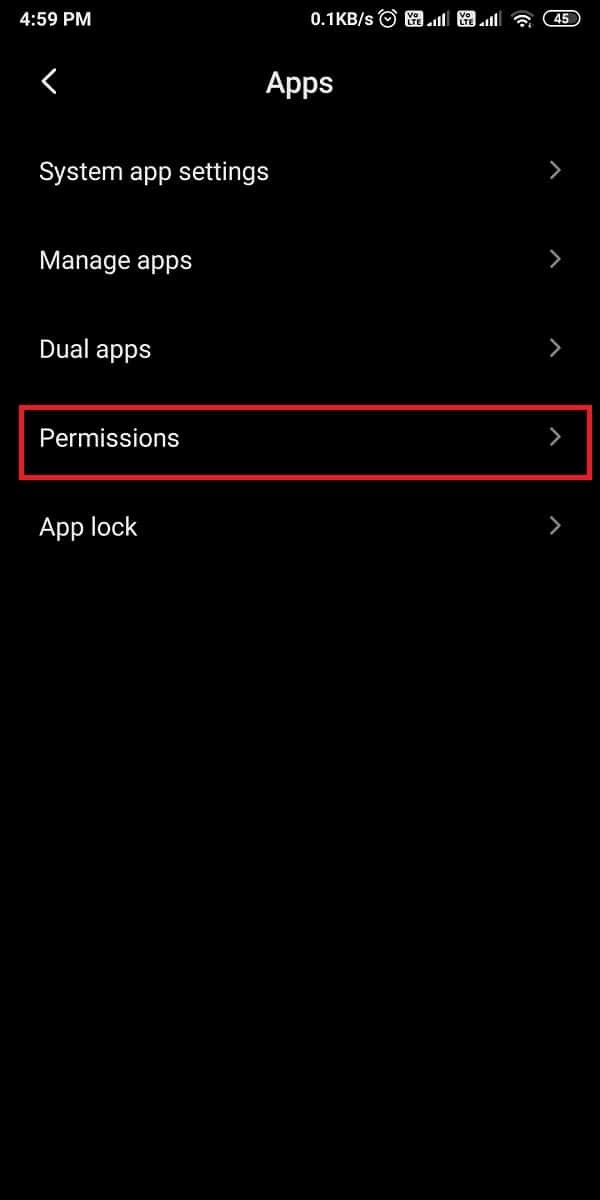Open System app settings
The height and width of the screenshot is (1200, 600).
tap(300, 172)
